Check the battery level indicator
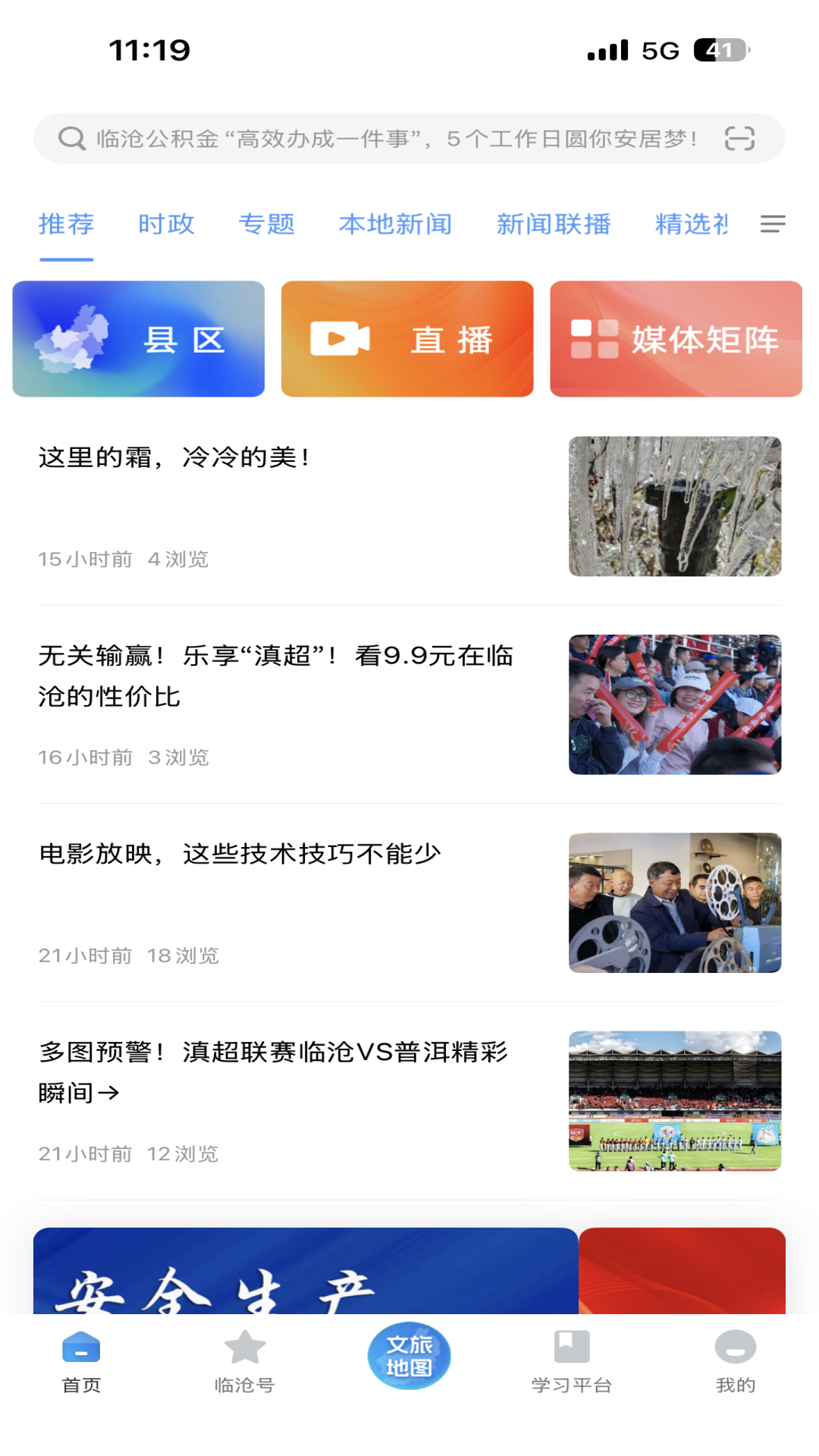The image size is (819, 1456). coord(719,49)
